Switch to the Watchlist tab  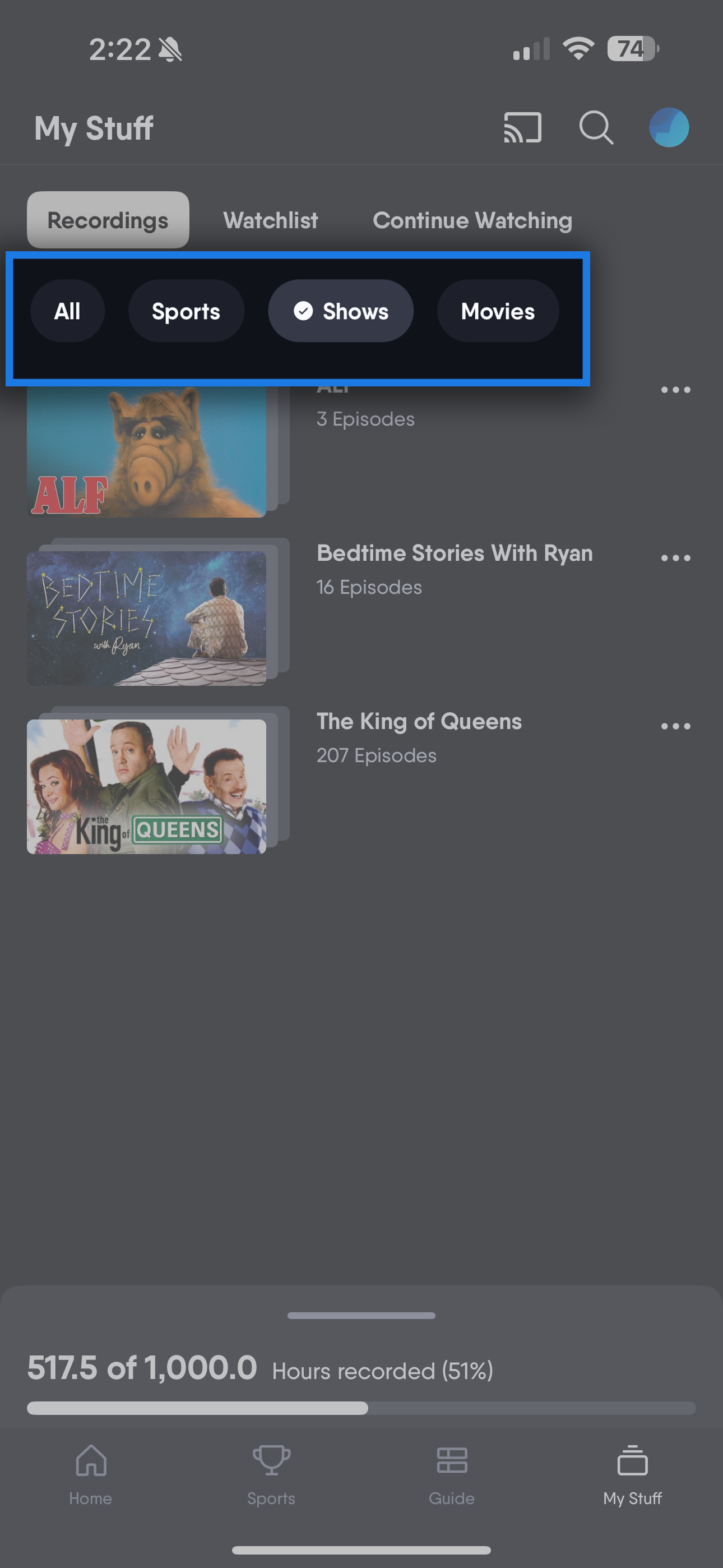tap(270, 220)
